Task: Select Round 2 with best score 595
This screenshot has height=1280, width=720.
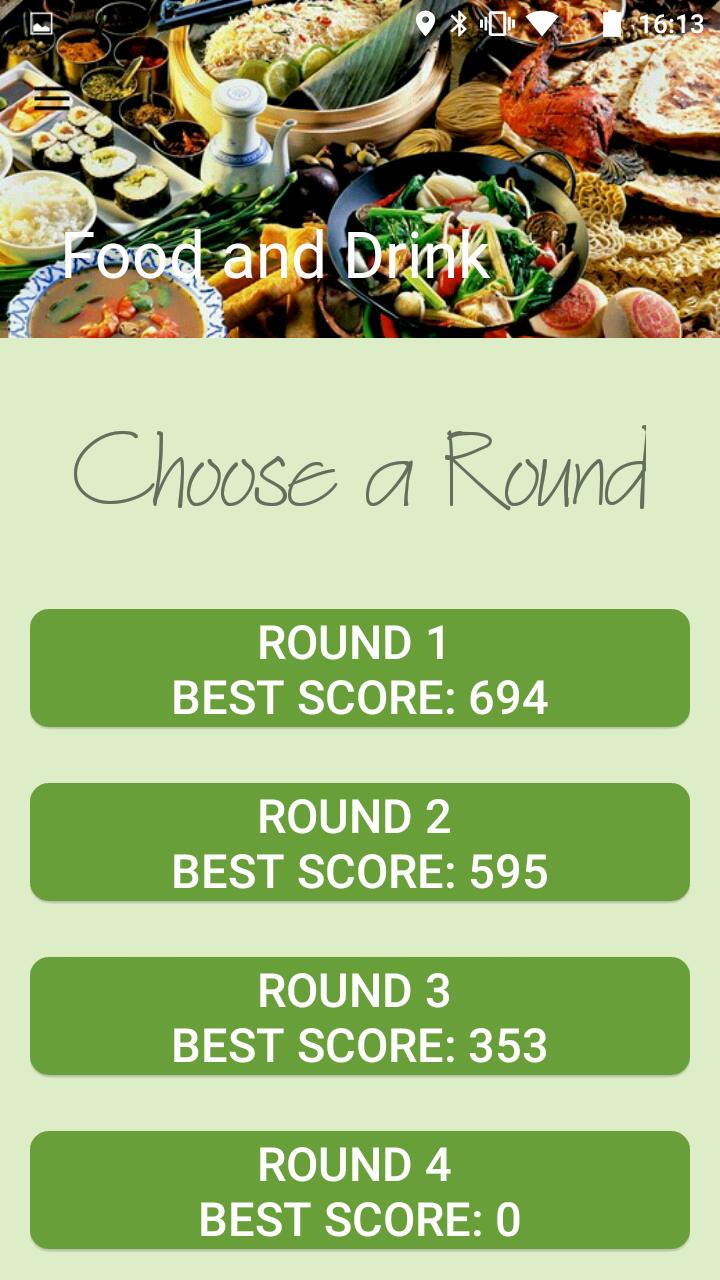Action: 360,842
